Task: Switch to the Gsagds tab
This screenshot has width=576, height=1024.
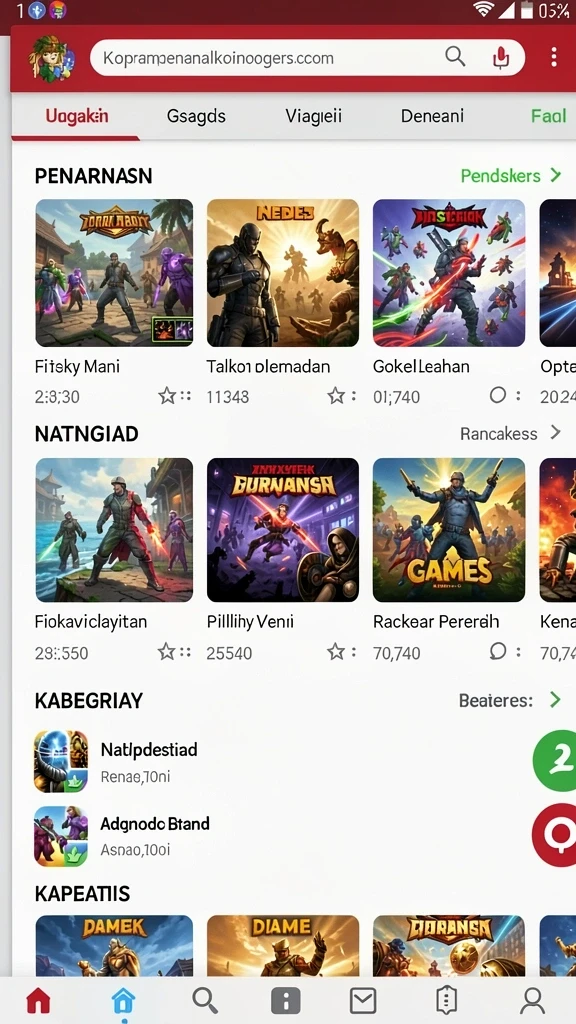Action: point(196,116)
